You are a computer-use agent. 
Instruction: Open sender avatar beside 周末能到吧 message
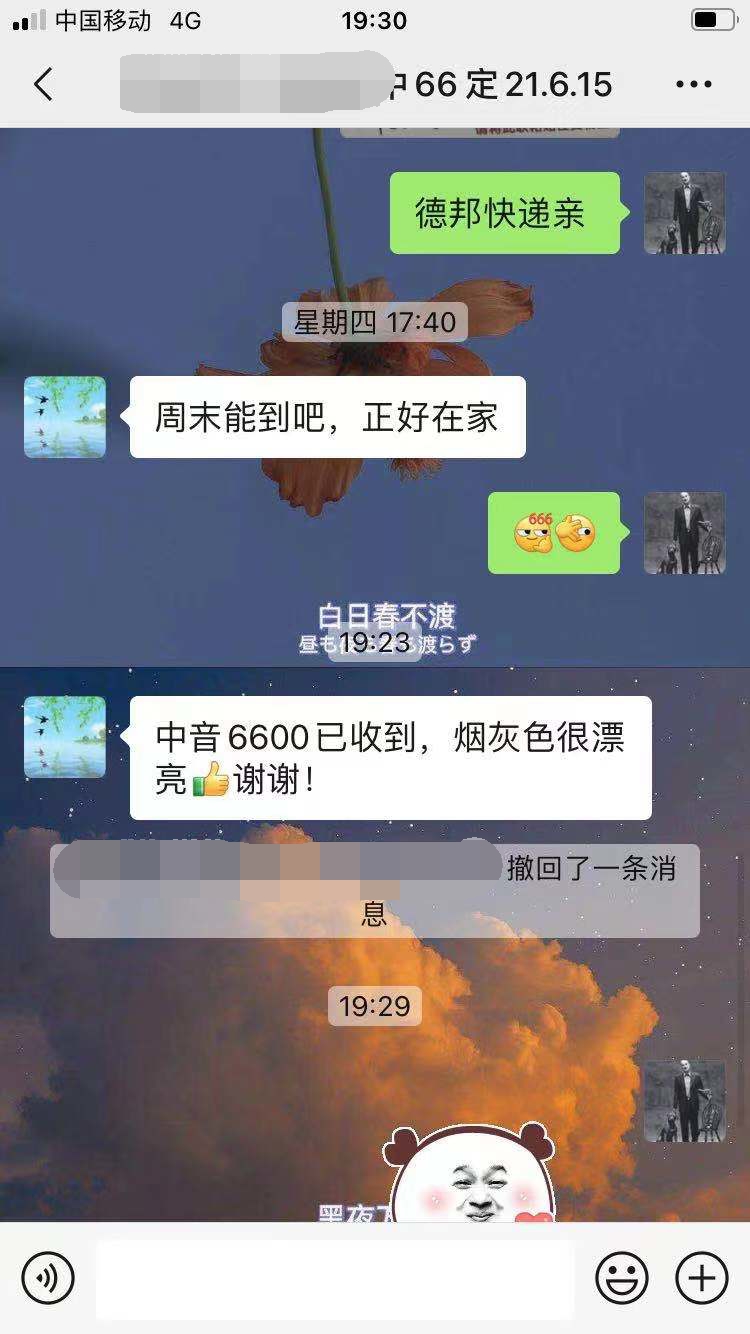click(65, 417)
